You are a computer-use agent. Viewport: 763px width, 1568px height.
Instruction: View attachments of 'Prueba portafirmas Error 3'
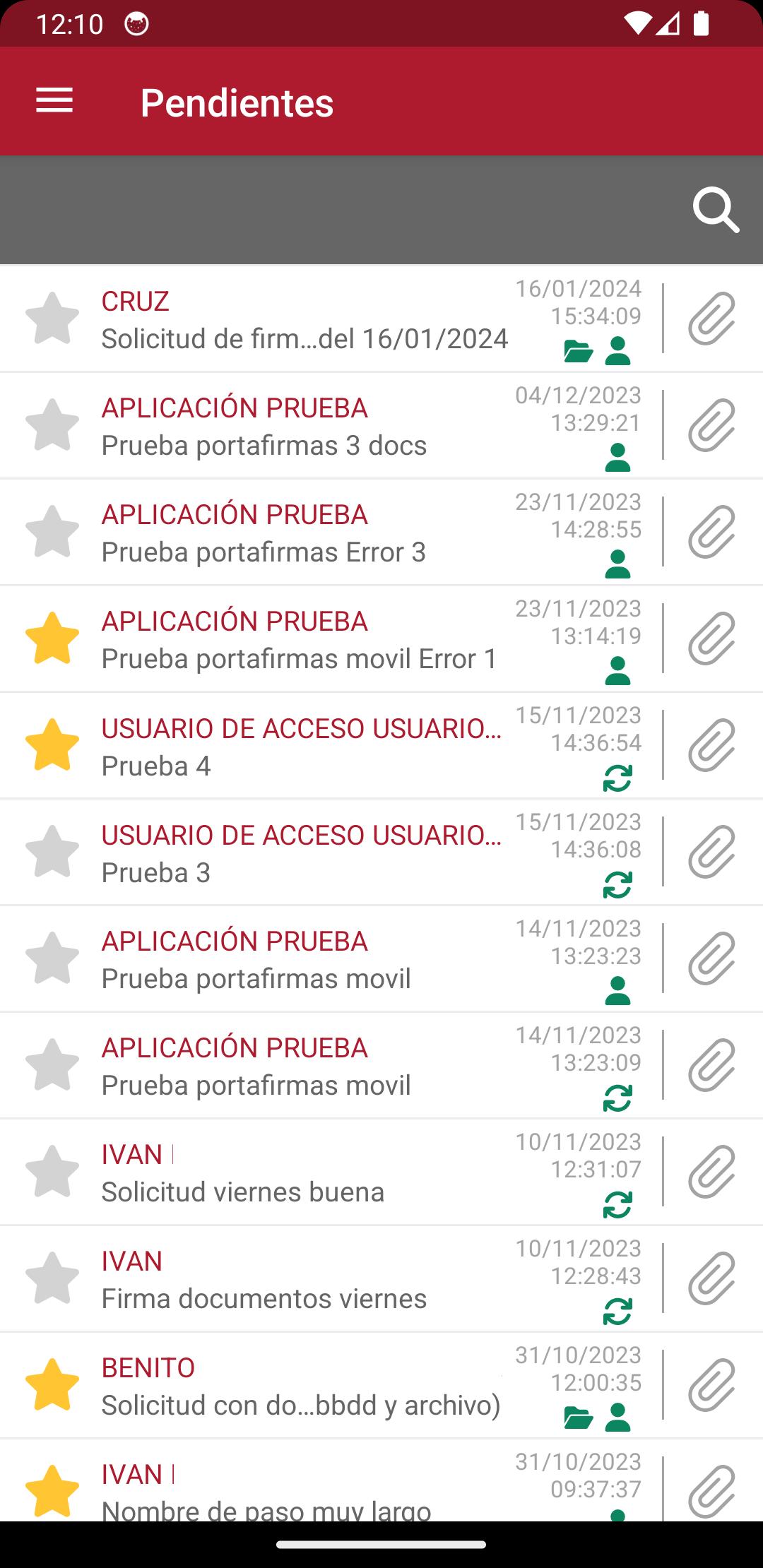(711, 532)
